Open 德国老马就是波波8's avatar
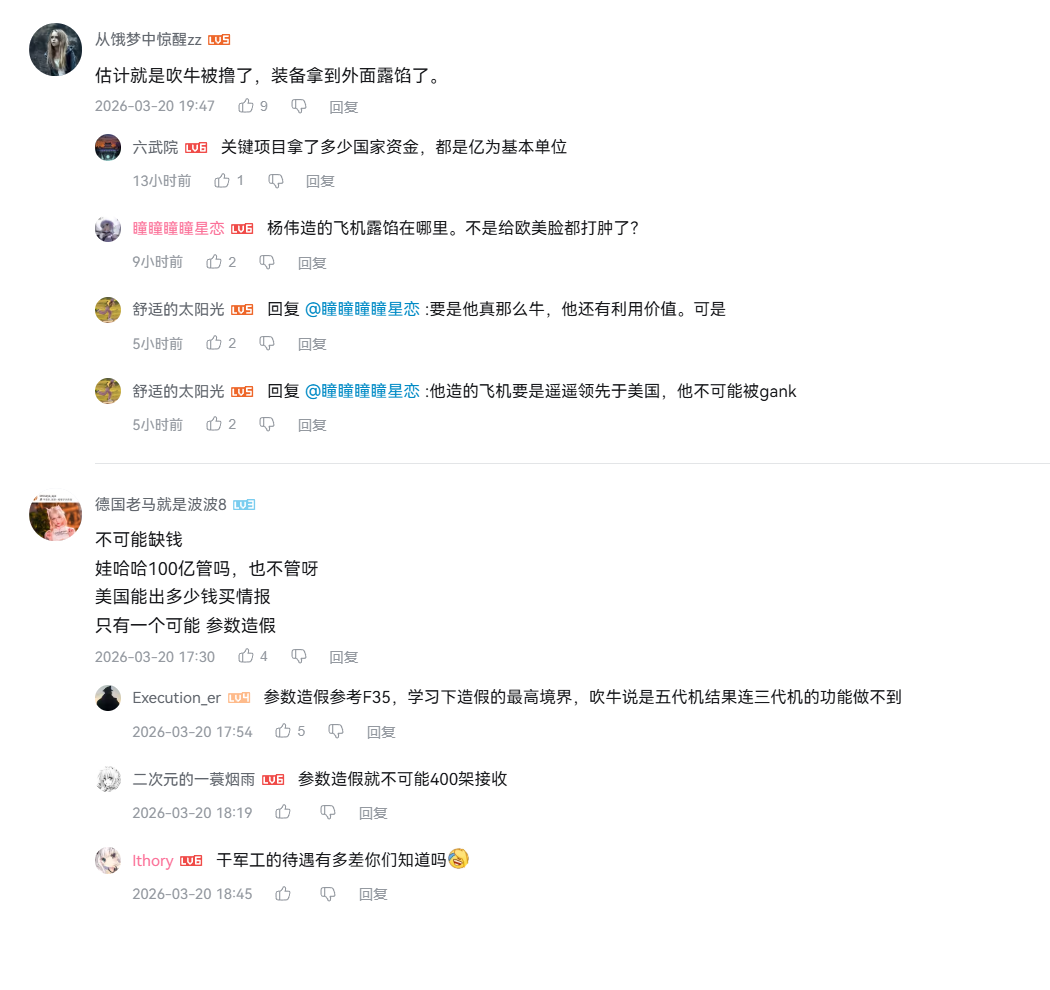This screenshot has width=1050, height=990. 55,516
